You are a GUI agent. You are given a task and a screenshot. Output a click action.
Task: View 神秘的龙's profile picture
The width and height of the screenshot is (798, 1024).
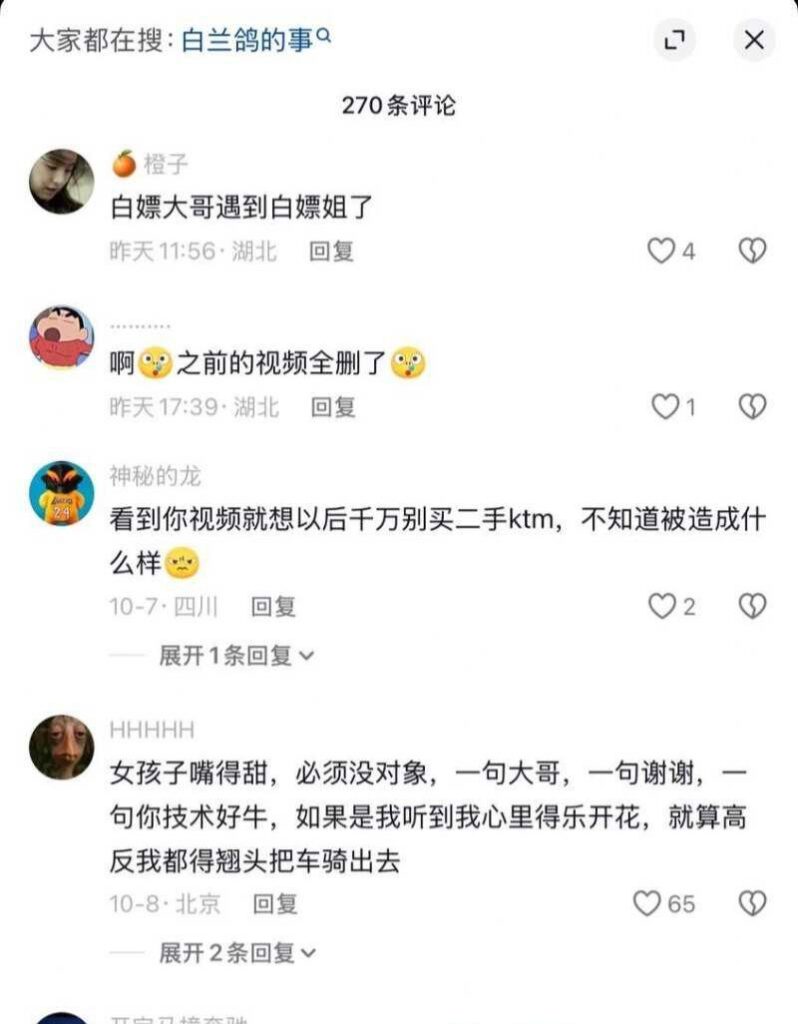coord(62,493)
